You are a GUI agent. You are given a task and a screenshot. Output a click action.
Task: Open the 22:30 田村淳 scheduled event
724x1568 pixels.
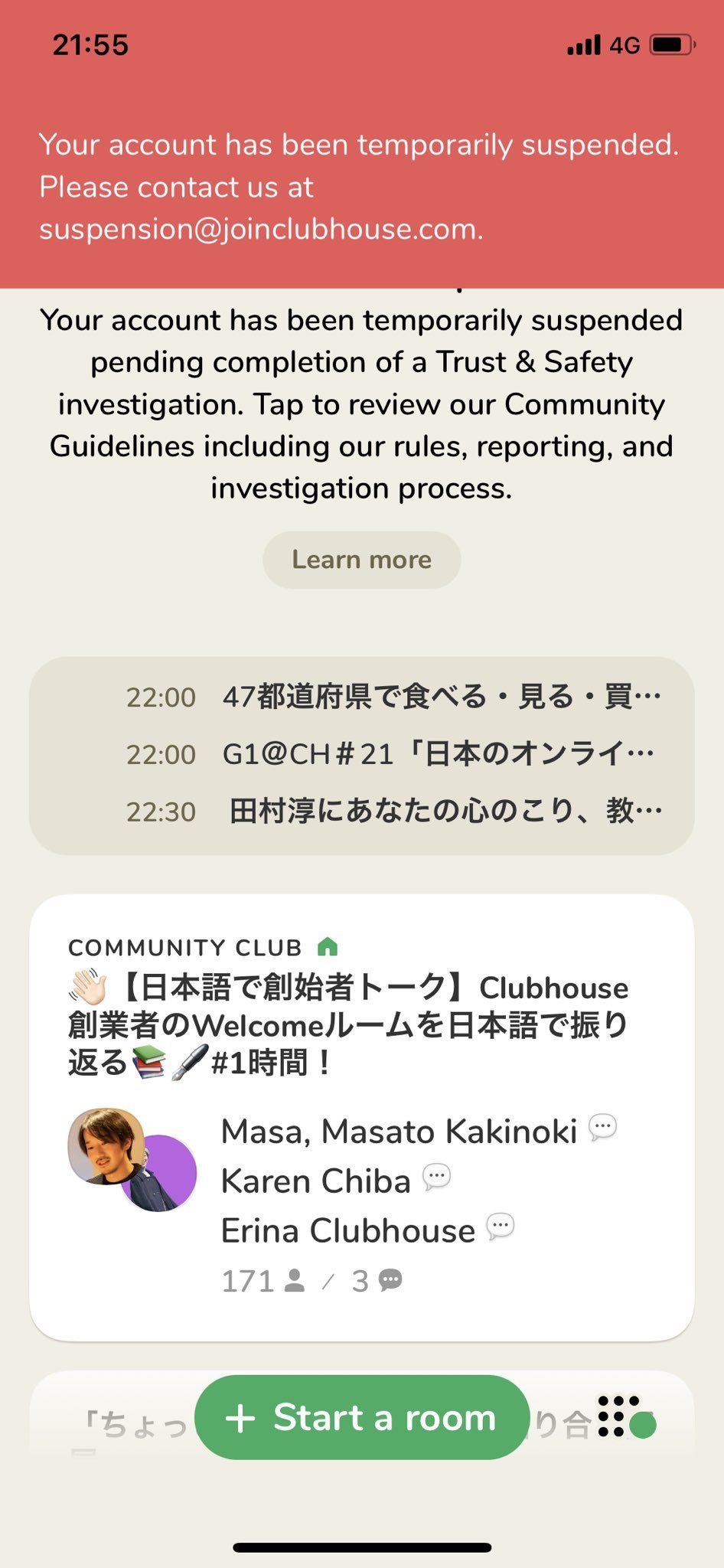393,811
